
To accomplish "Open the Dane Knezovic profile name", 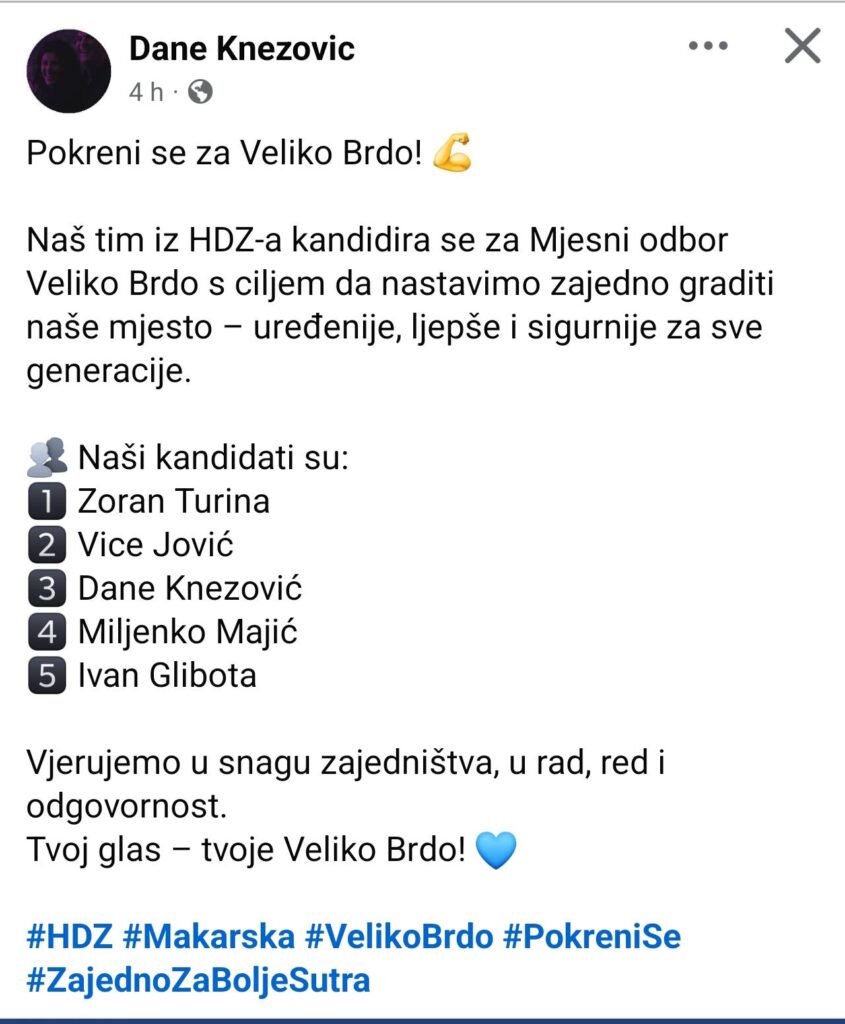I will click(x=242, y=47).
